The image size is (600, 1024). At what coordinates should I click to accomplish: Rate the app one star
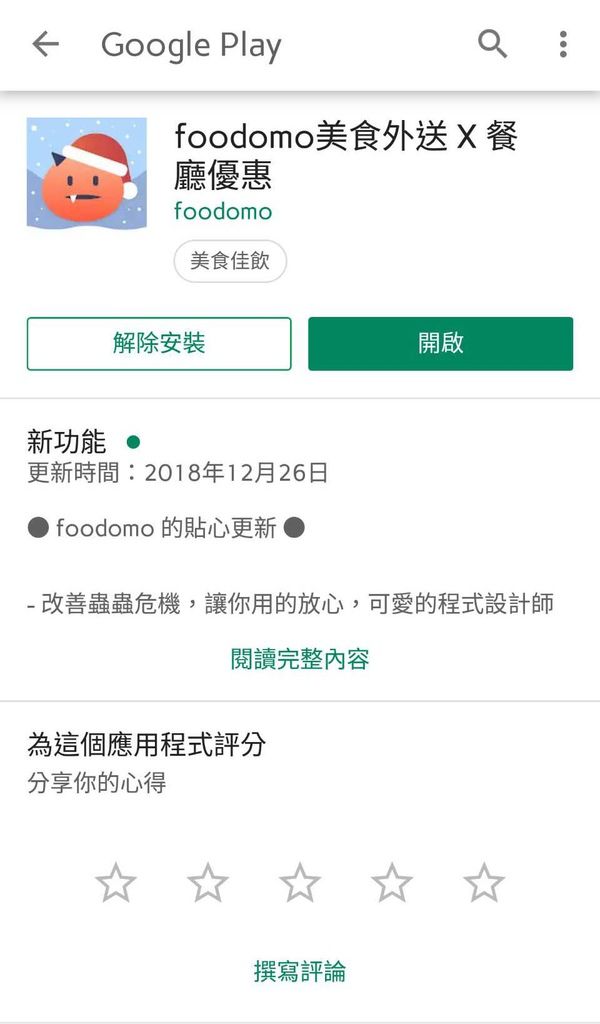click(x=116, y=882)
